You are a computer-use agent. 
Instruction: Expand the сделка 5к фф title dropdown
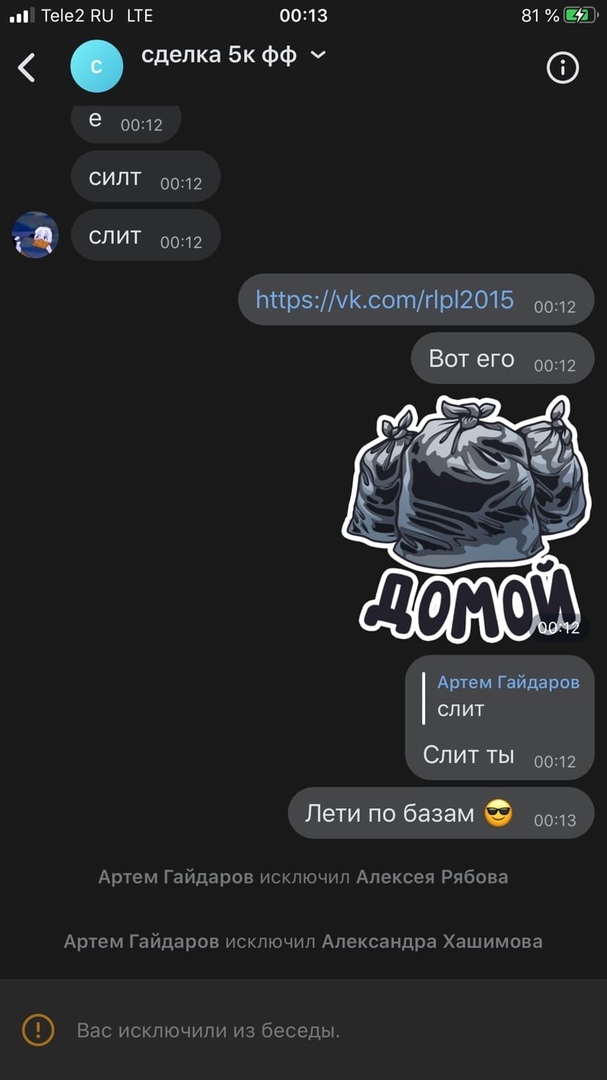click(x=318, y=56)
